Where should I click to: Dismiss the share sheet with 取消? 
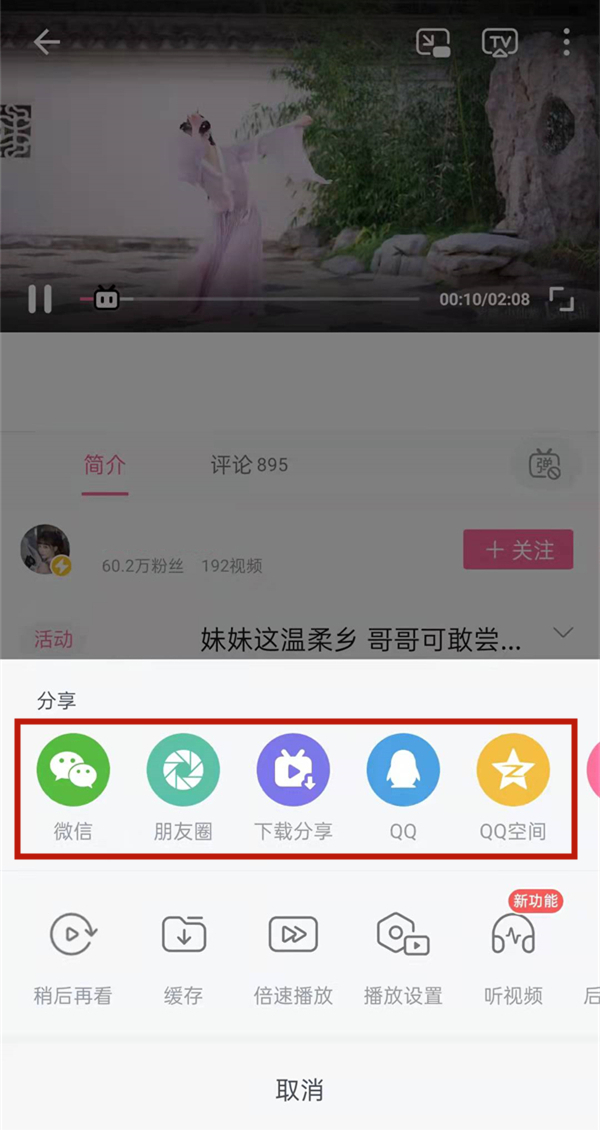tap(300, 1090)
